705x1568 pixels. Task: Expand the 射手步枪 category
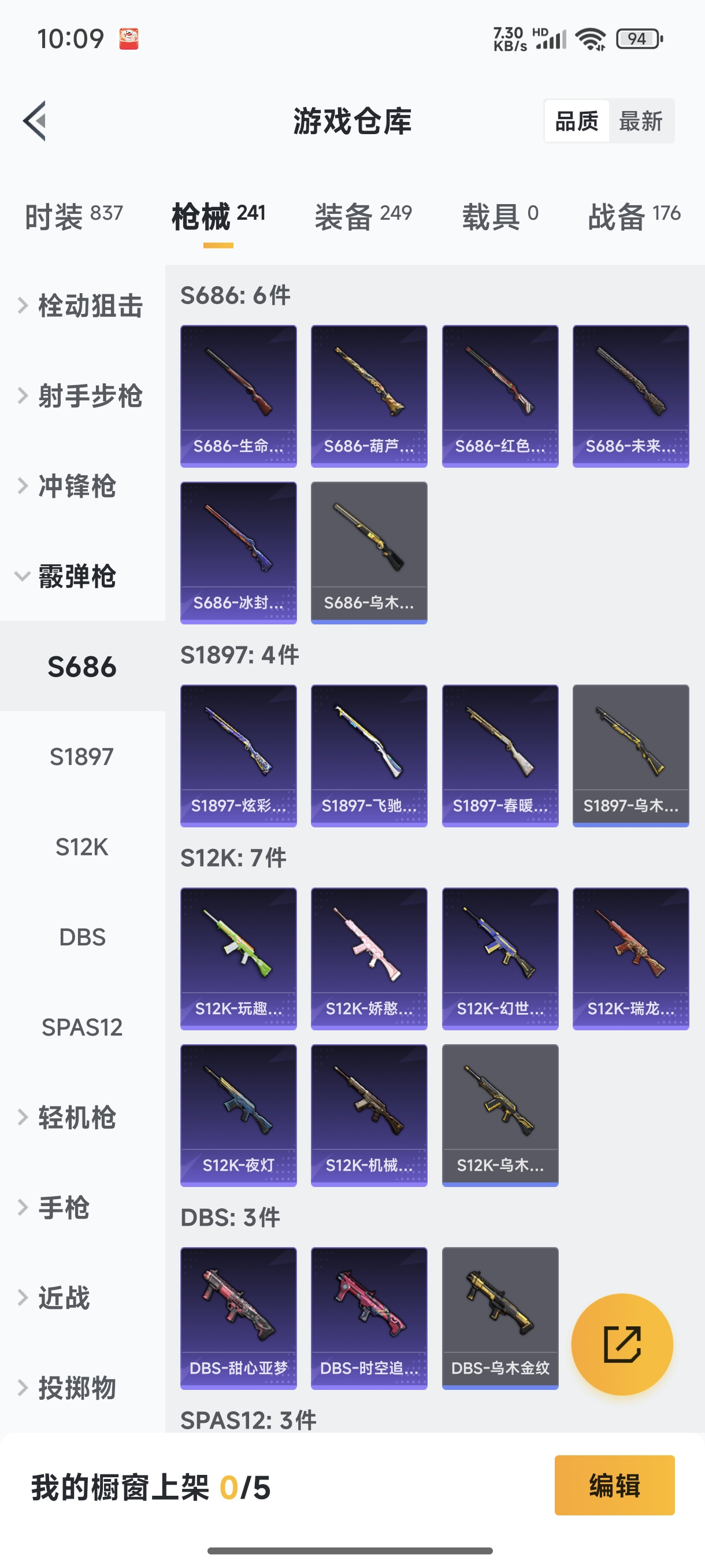(x=83, y=396)
